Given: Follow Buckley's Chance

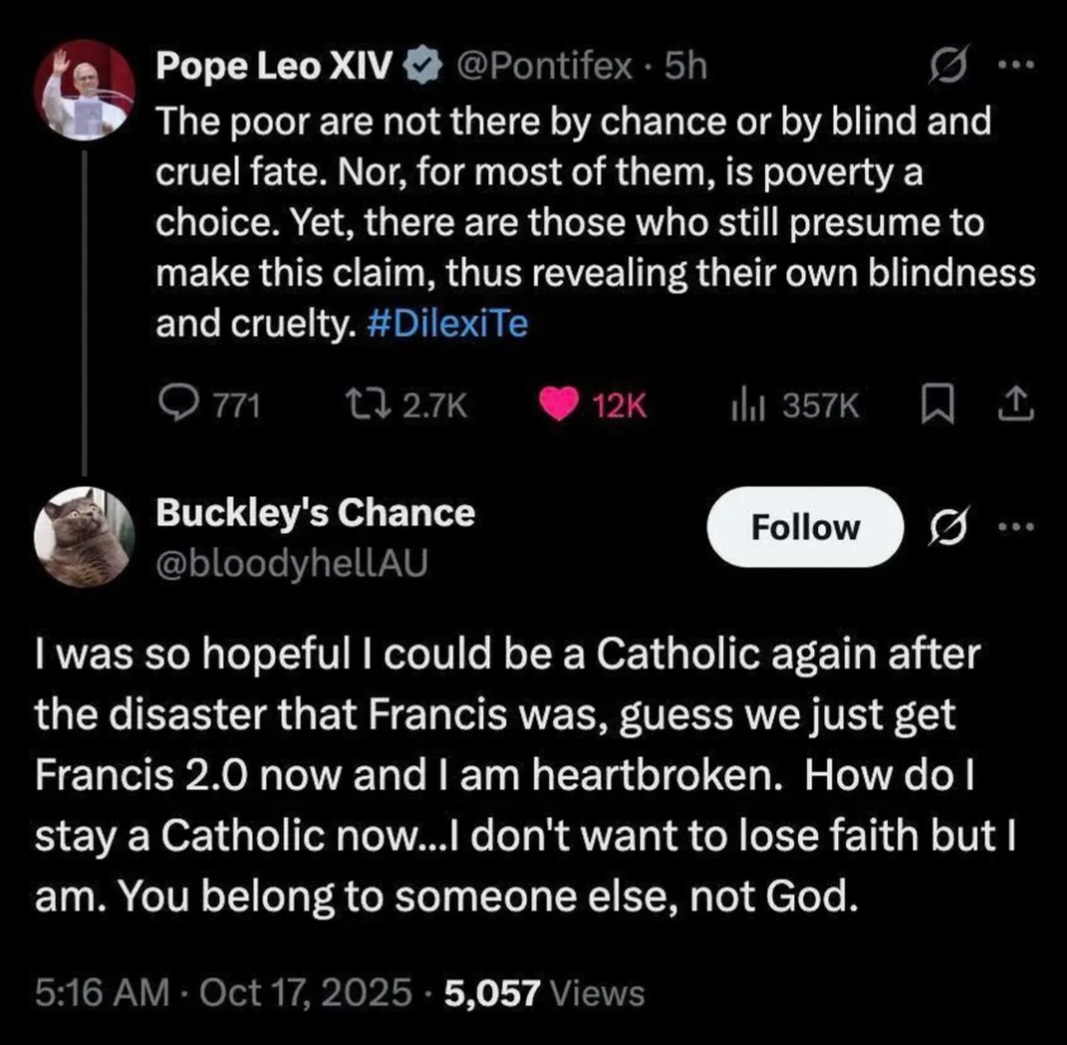Looking at the screenshot, I should tap(804, 527).
